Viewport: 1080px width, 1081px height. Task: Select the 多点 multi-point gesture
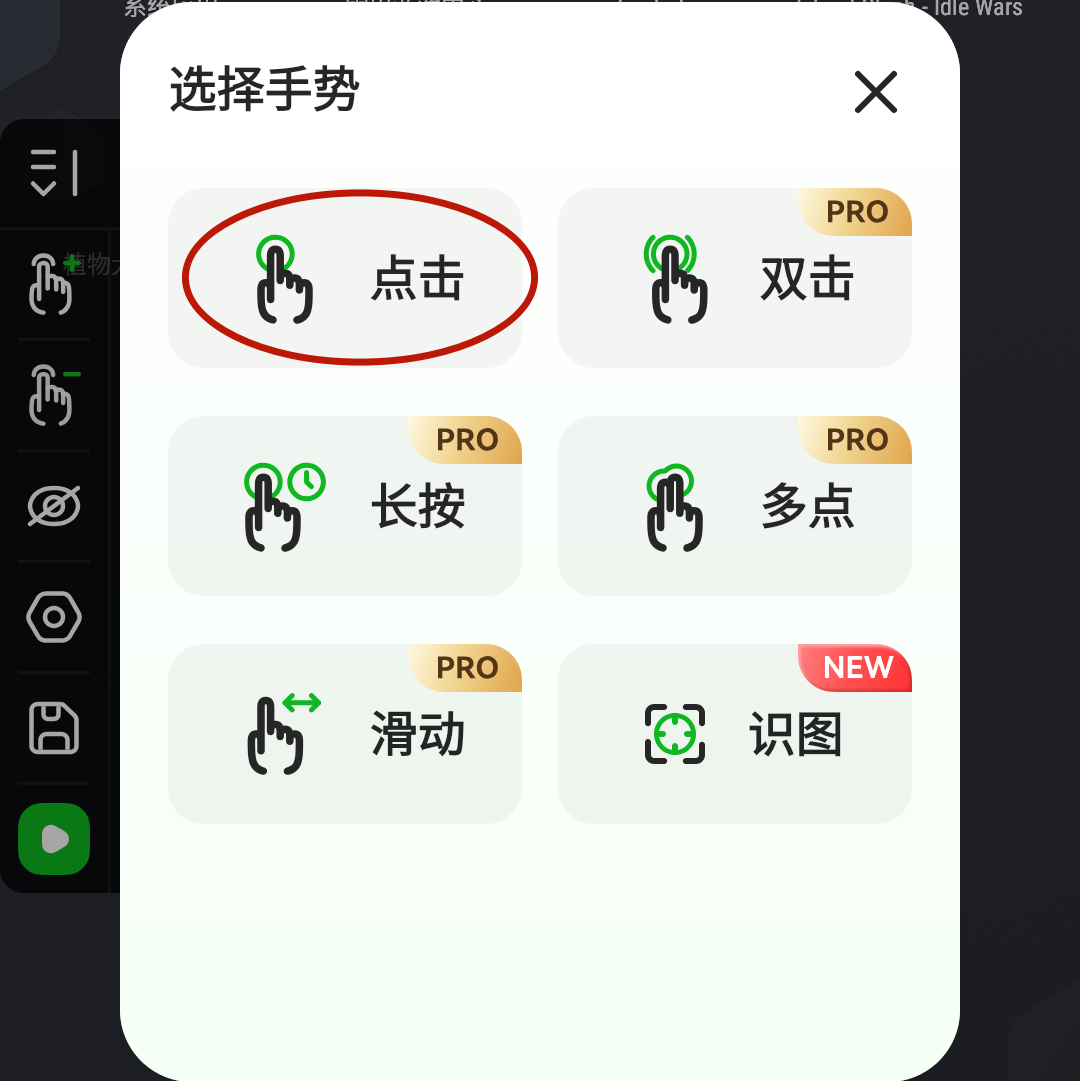coord(735,506)
